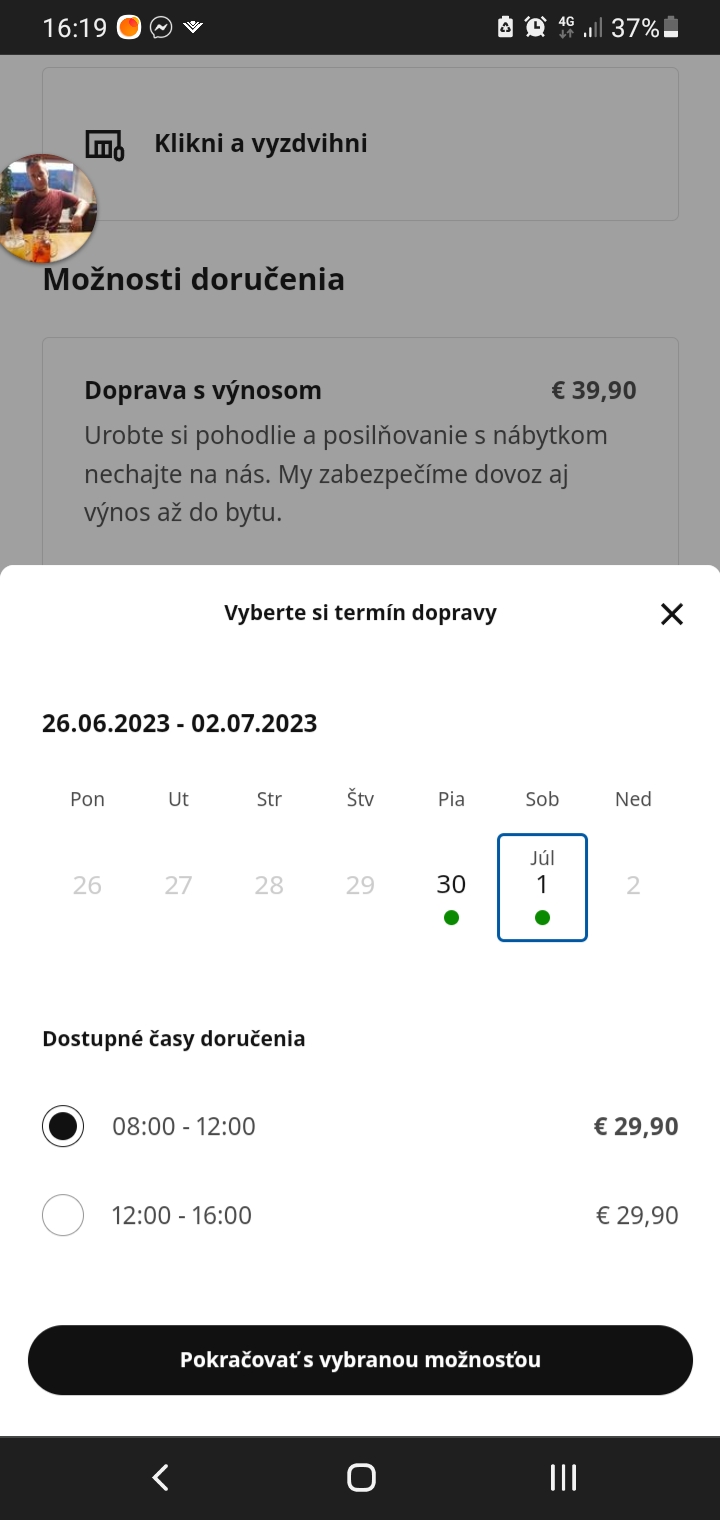Viewport: 720px width, 1520px height.
Task: Select Friday 30 as delivery date
Action: (x=451, y=886)
